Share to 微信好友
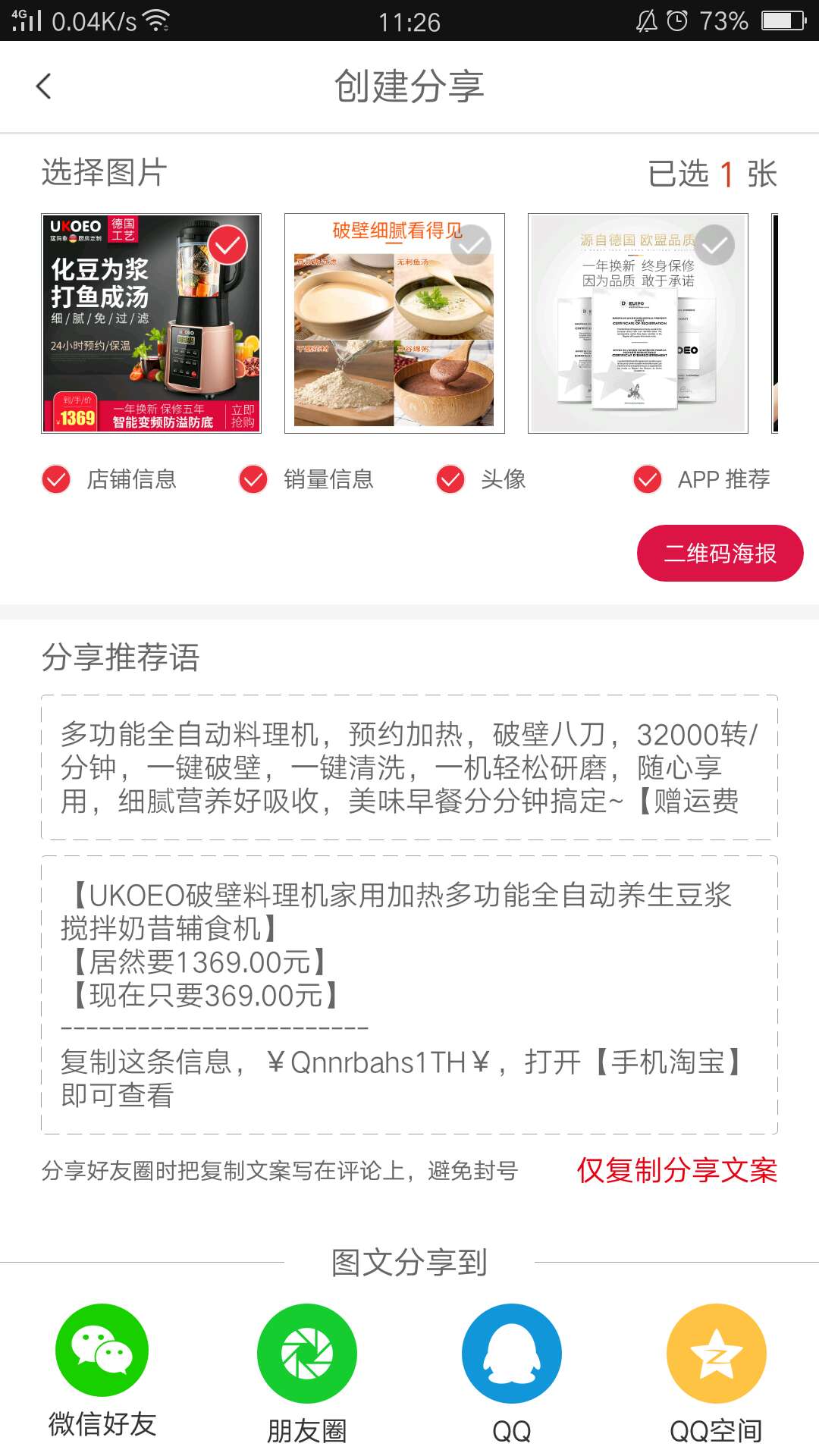The width and height of the screenshot is (819, 1456). click(102, 1351)
